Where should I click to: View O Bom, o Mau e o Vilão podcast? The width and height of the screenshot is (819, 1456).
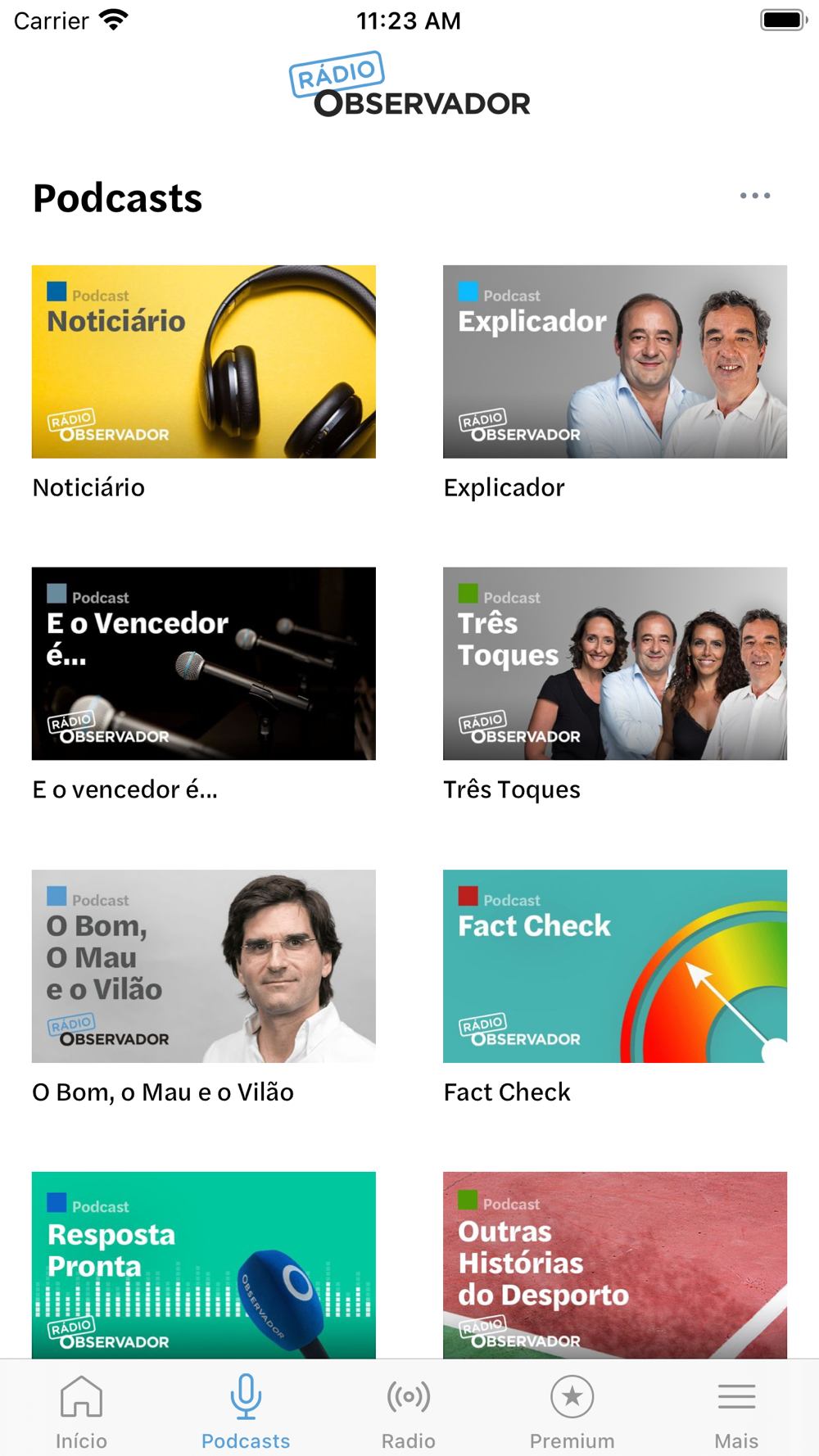click(204, 966)
